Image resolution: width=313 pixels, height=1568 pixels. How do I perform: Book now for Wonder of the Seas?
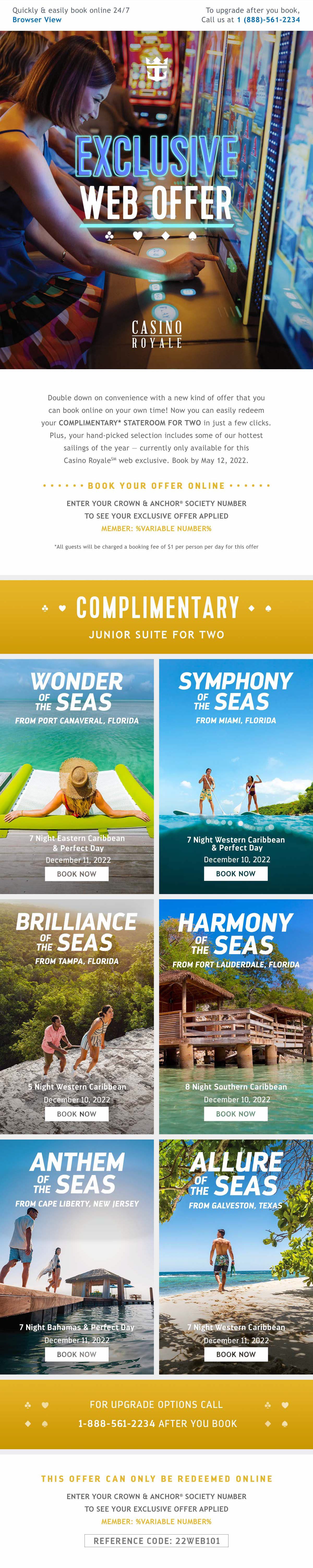click(x=77, y=873)
